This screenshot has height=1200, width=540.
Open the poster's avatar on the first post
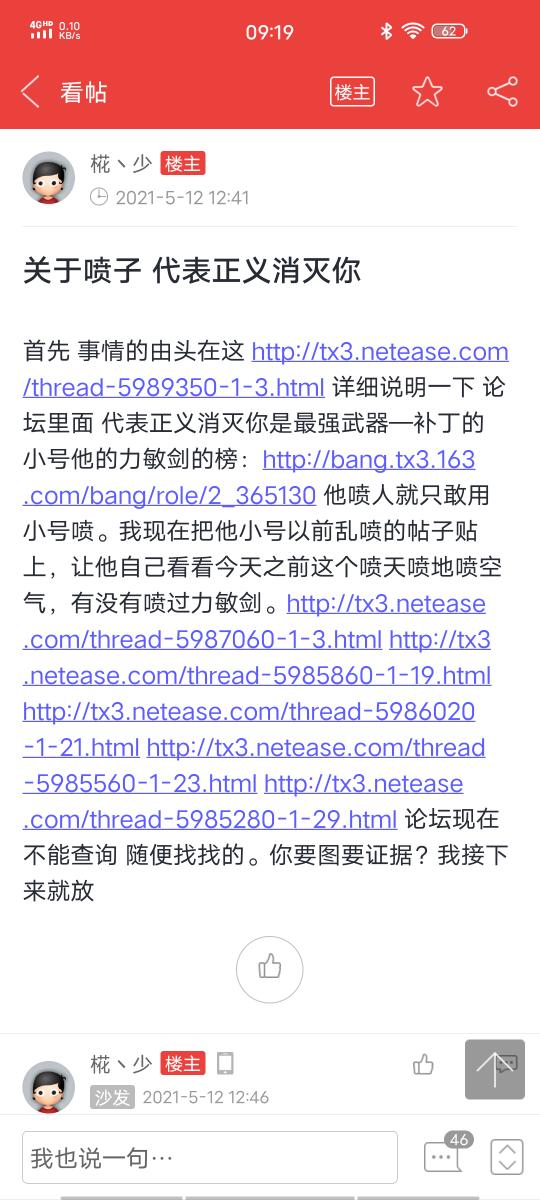(48, 178)
